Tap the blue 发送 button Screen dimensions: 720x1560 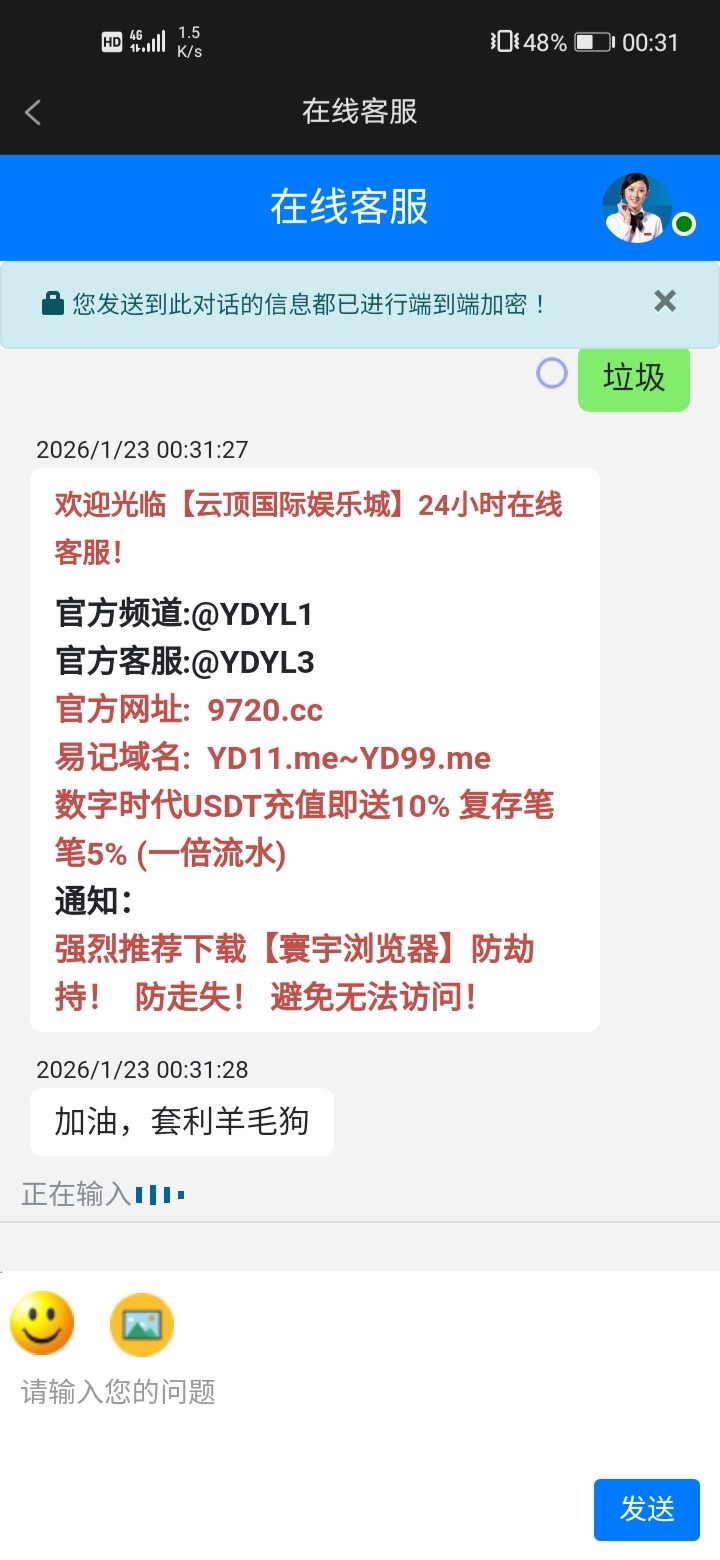(x=646, y=1509)
